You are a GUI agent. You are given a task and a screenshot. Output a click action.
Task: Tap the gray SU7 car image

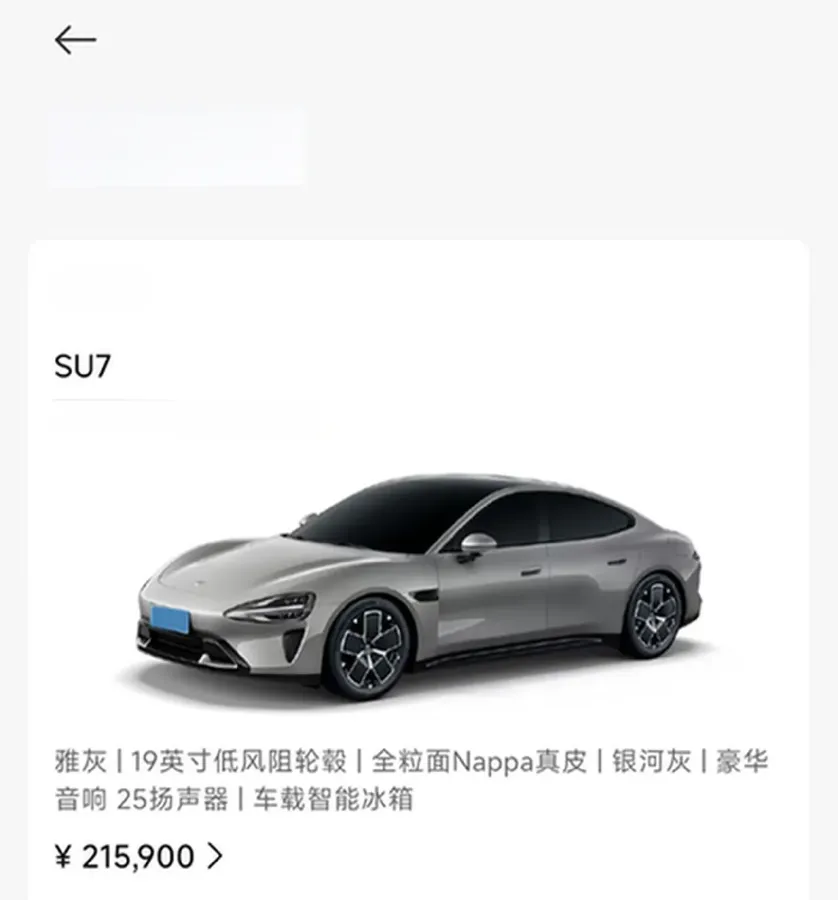tap(420, 580)
